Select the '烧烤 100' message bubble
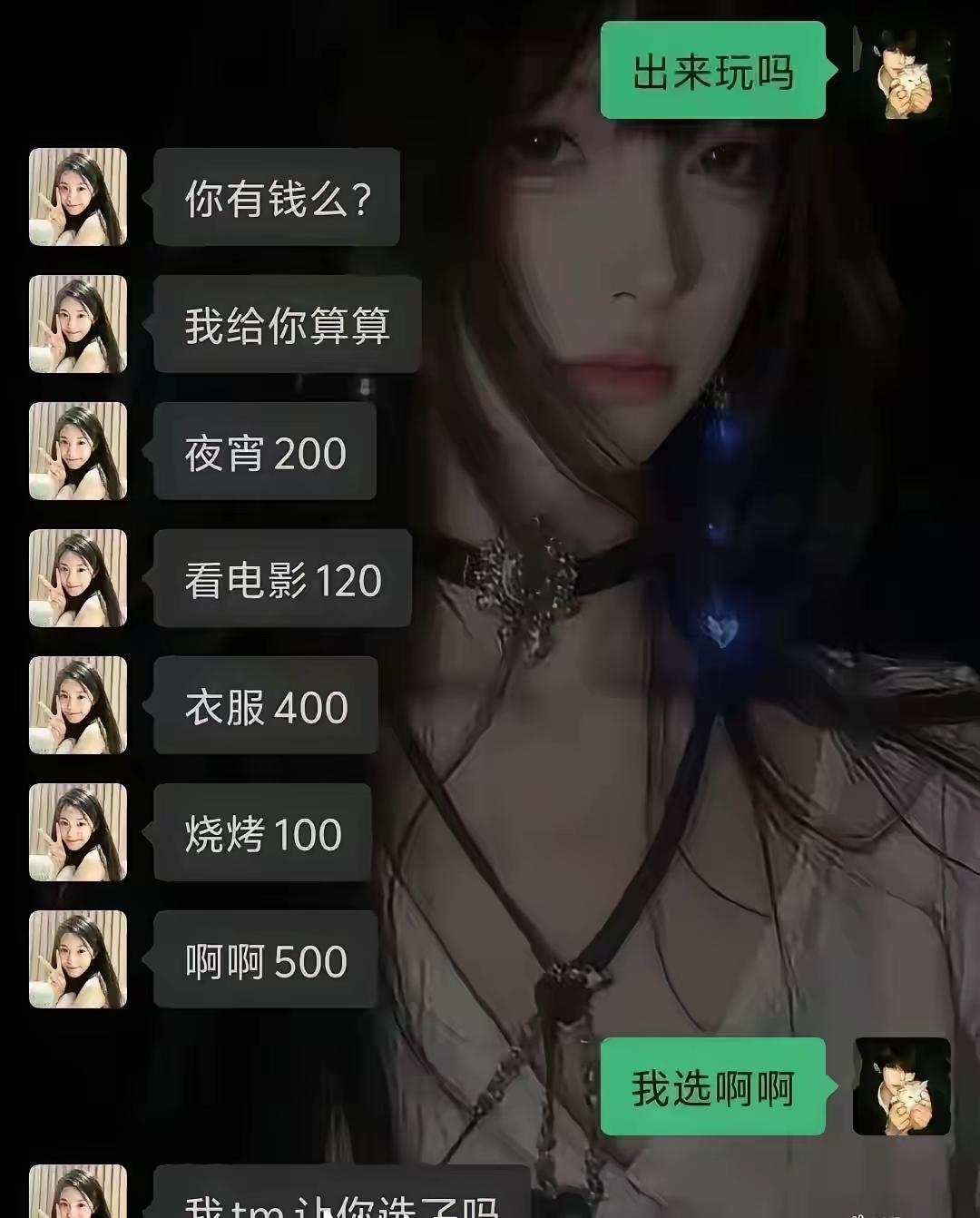Viewport: 980px width, 1218px height. 262,833
